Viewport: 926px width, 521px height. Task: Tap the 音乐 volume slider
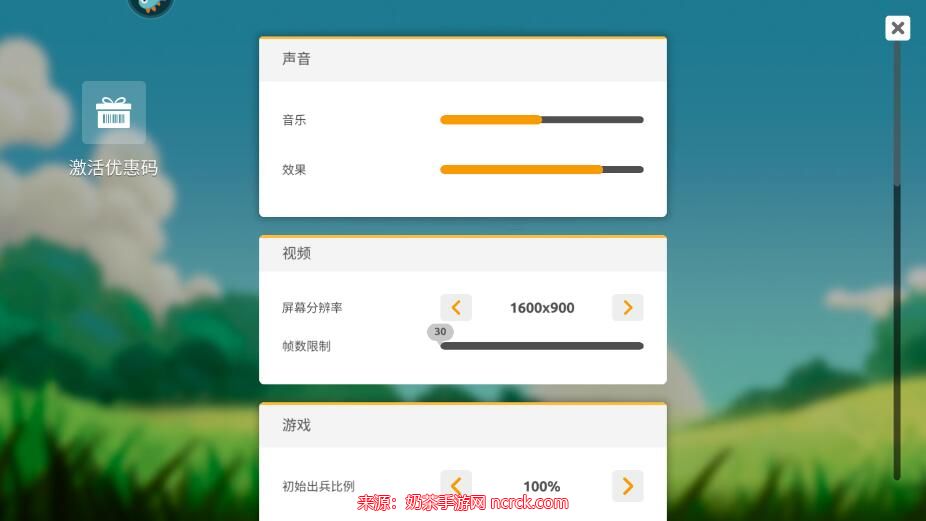point(541,120)
